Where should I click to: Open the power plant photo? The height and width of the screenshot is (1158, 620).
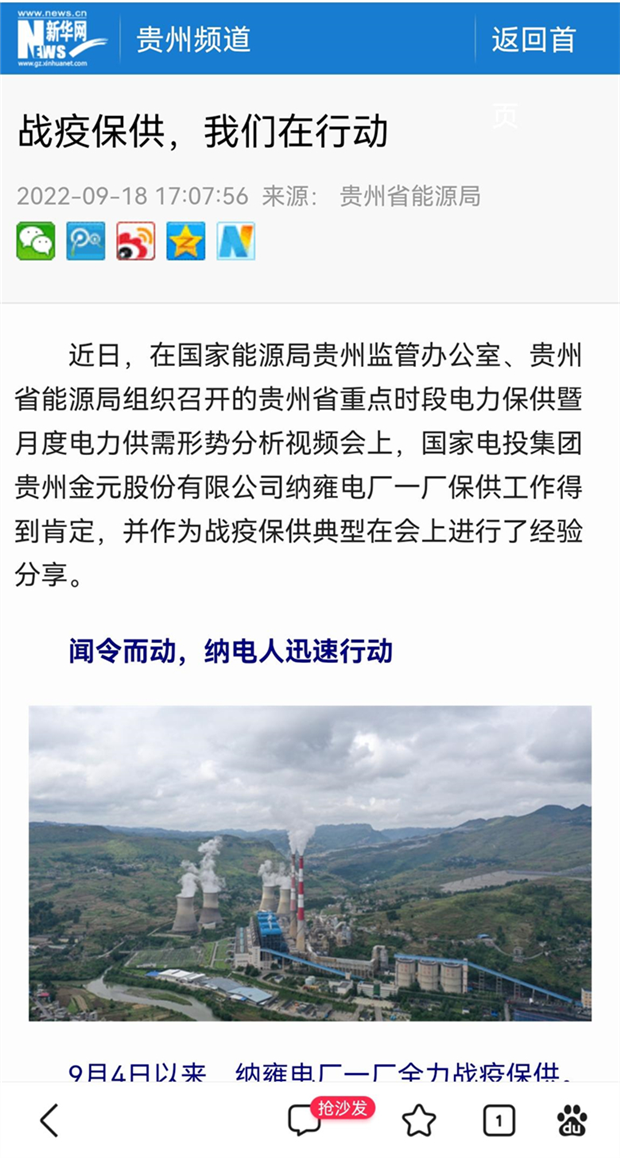click(x=310, y=863)
